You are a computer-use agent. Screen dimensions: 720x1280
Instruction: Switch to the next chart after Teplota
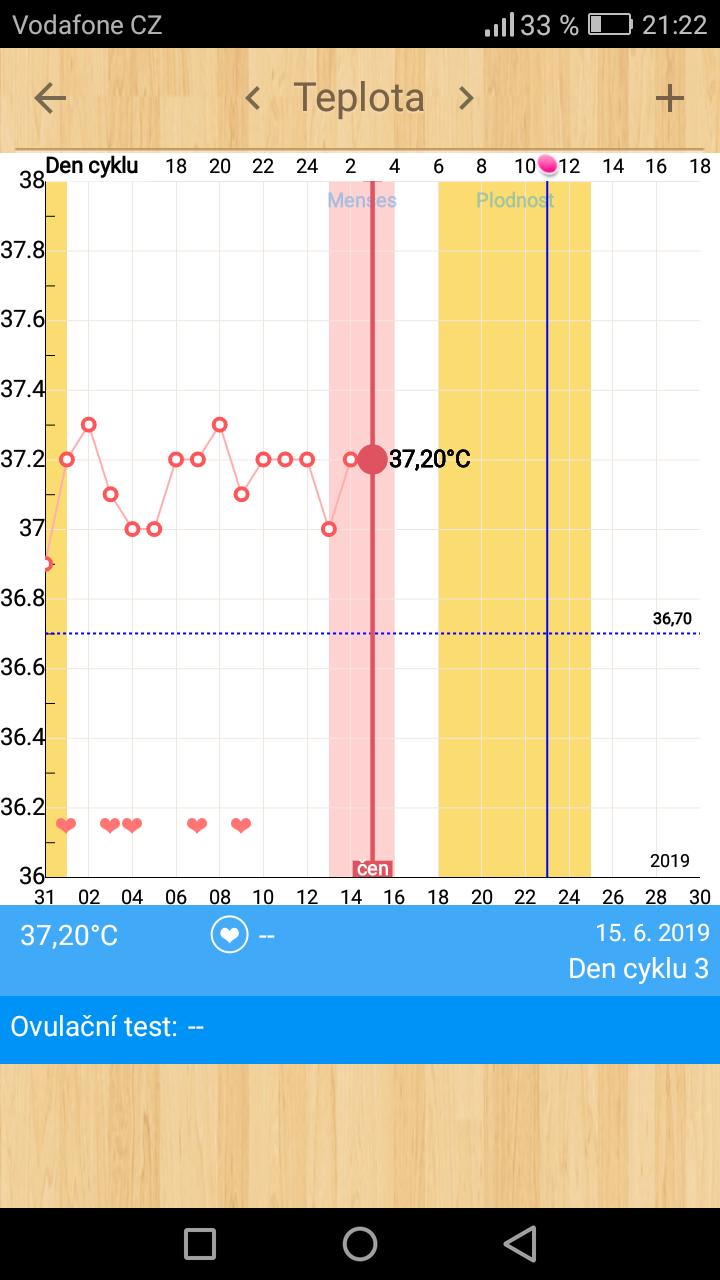point(466,98)
